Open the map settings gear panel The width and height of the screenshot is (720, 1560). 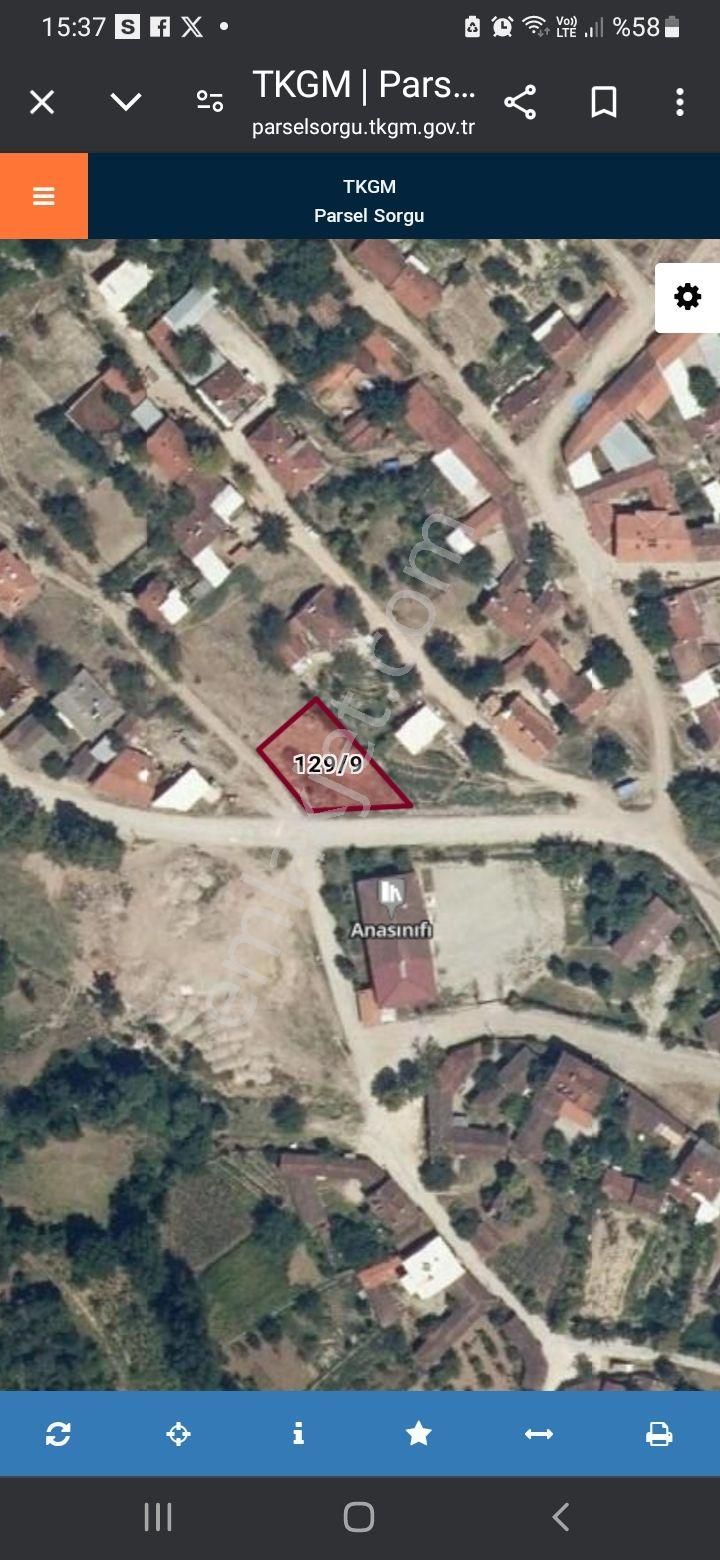coord(686,296)
